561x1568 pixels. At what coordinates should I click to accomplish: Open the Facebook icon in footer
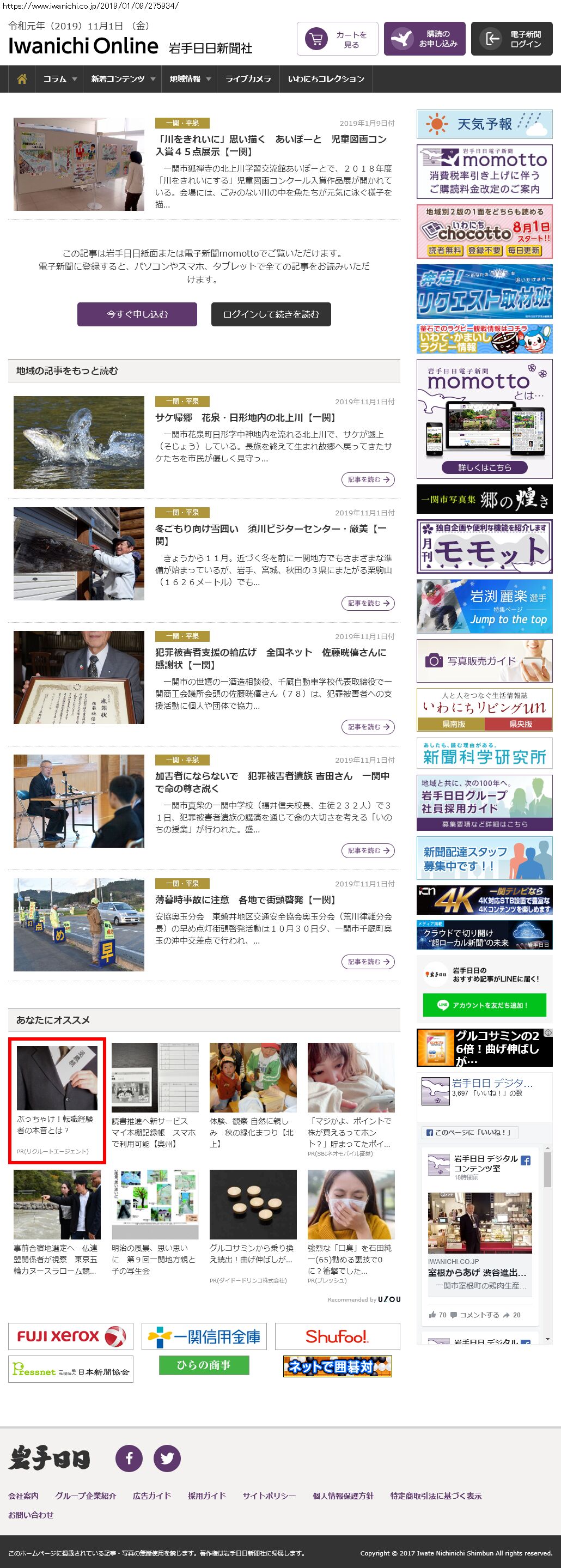[129, 1458]
